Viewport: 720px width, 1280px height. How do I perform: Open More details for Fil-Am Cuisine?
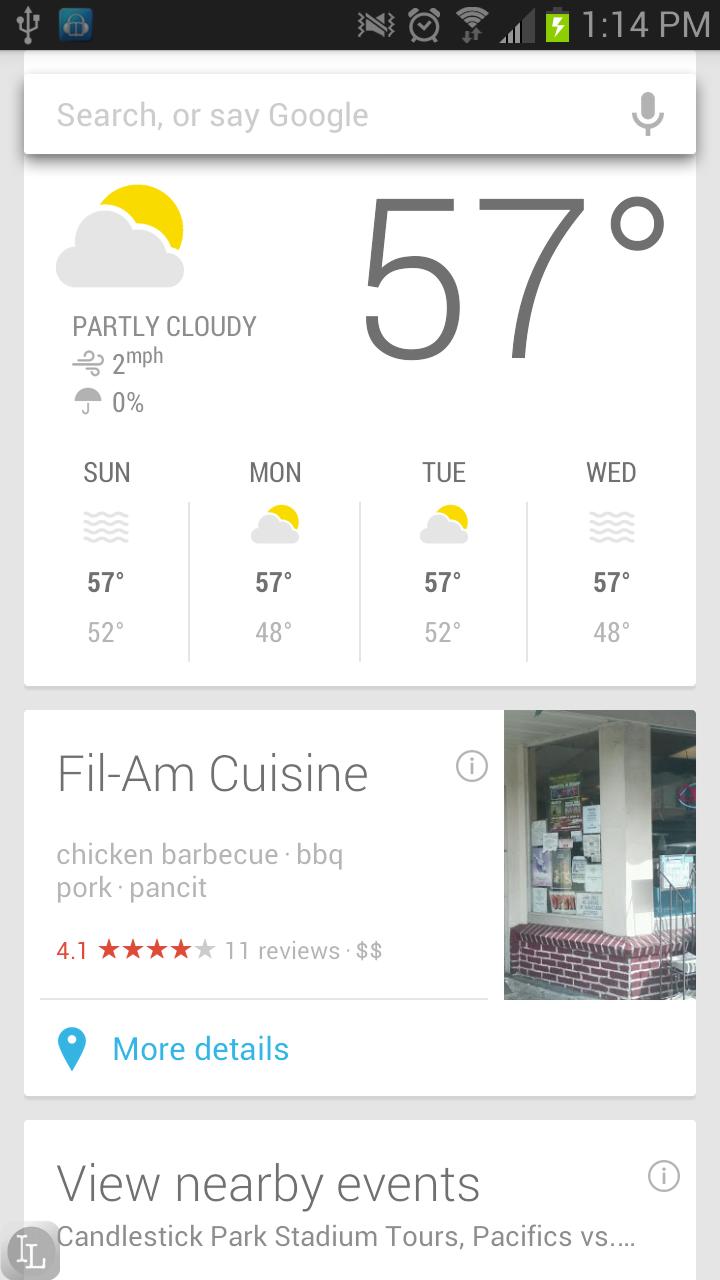[x=200, y=1049]
